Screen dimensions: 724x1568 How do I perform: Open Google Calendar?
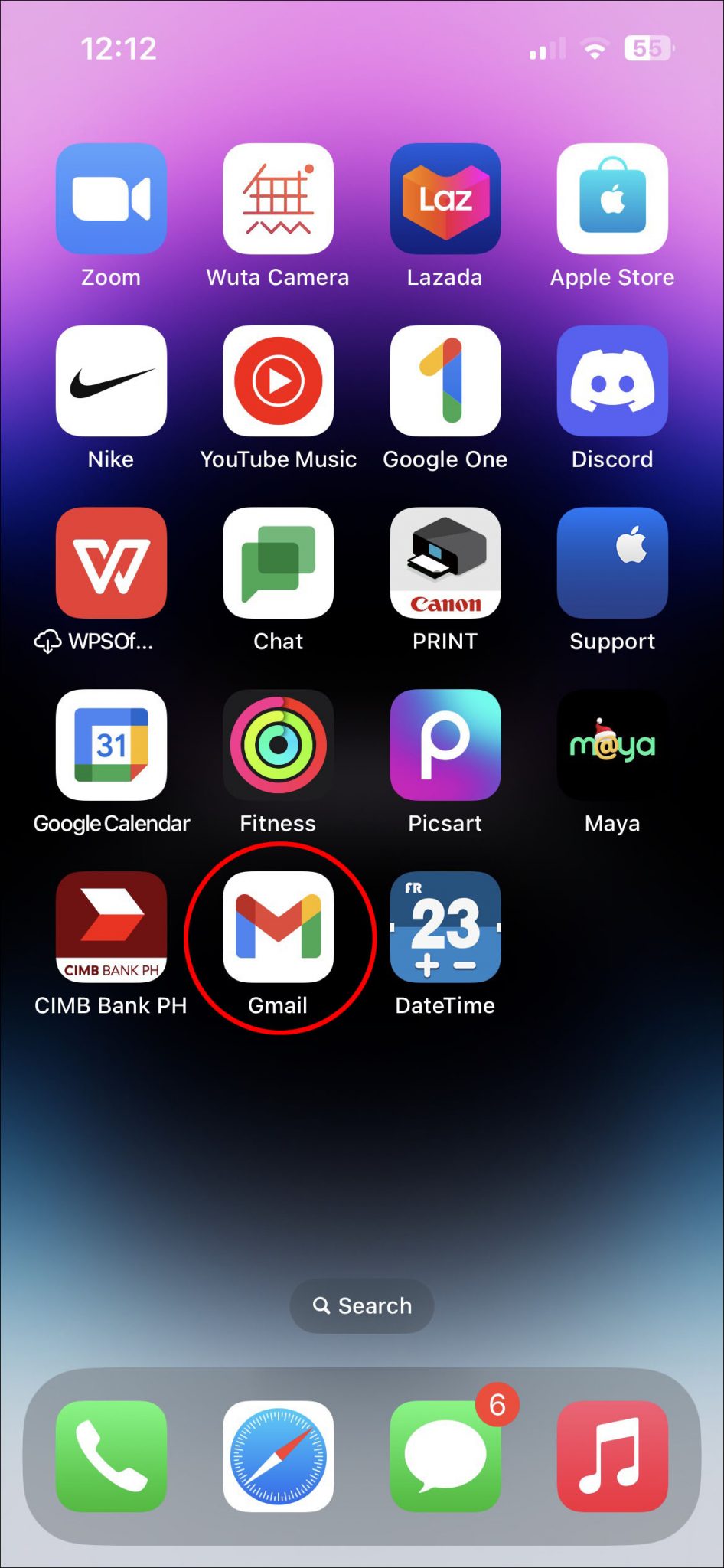pos(111,746)
